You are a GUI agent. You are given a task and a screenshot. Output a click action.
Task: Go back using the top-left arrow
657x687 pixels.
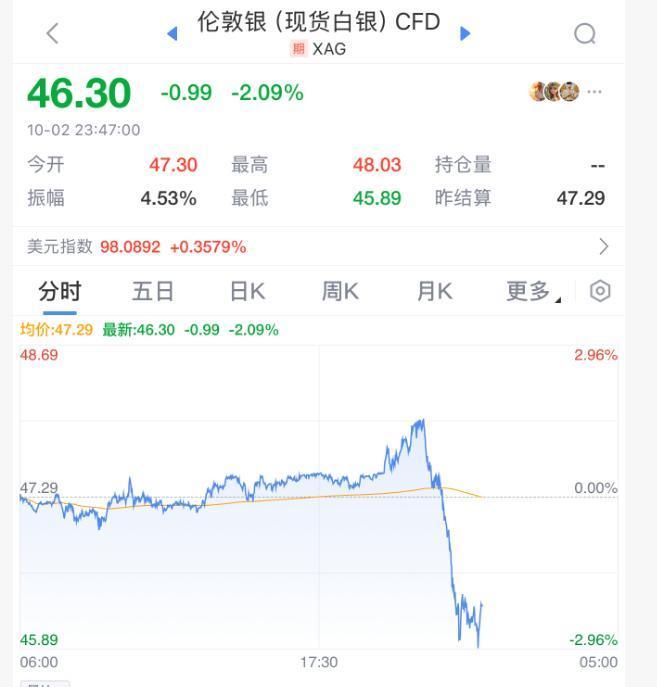tap(53, 33)
